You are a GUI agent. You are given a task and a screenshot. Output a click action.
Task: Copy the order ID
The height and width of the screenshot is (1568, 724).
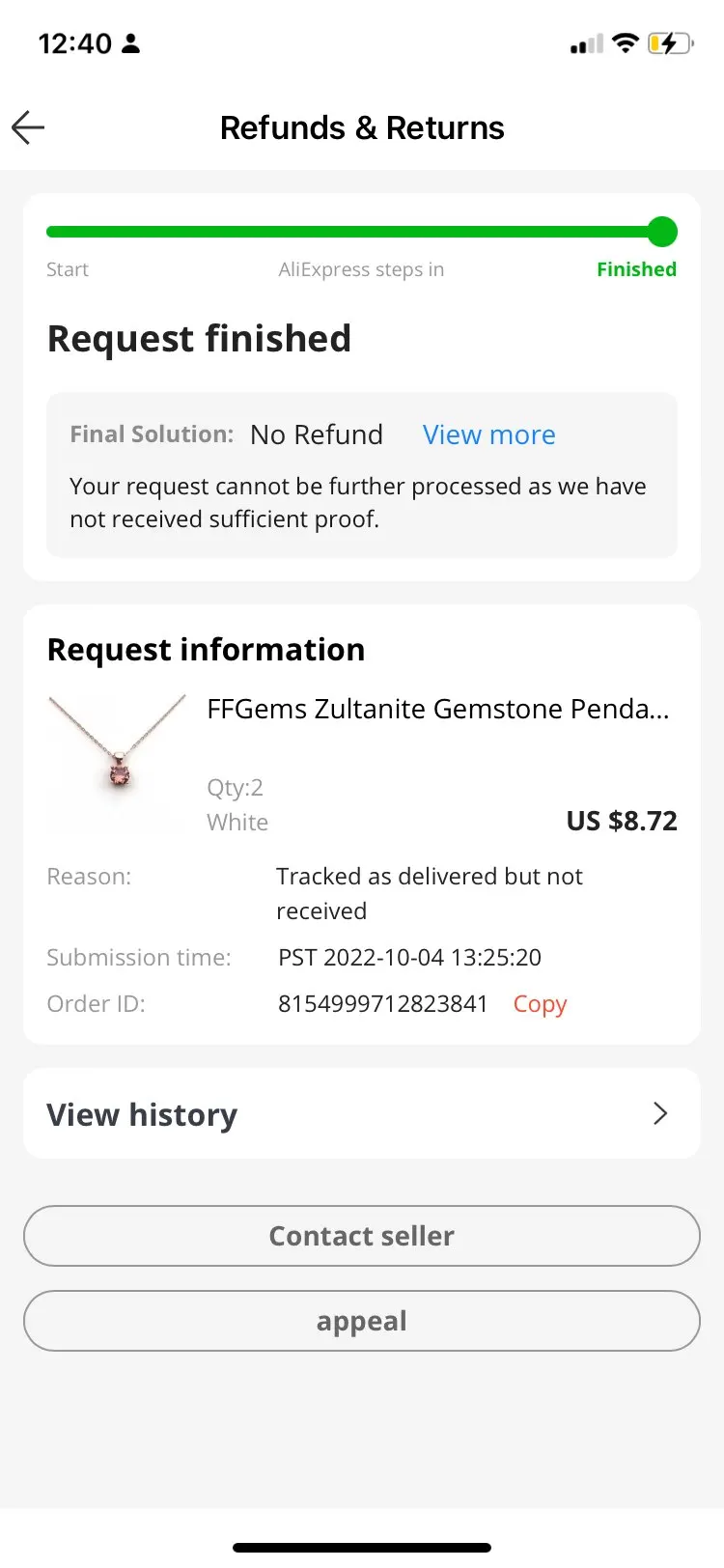(x=540, y=1004)
